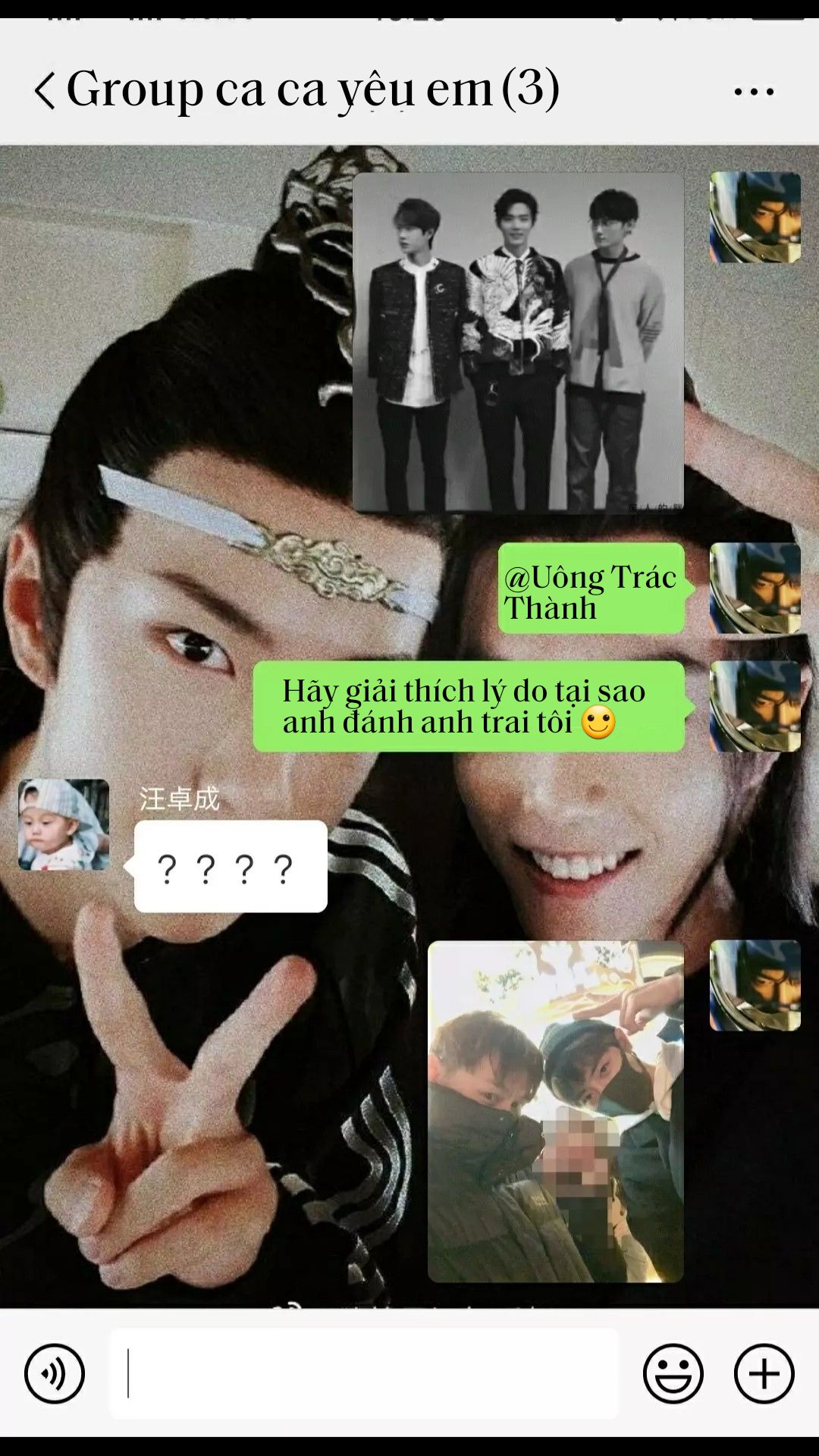View the black-and-white photo of three men
The height and width of the screenshot is (1456, 819).
coord(518,343)
